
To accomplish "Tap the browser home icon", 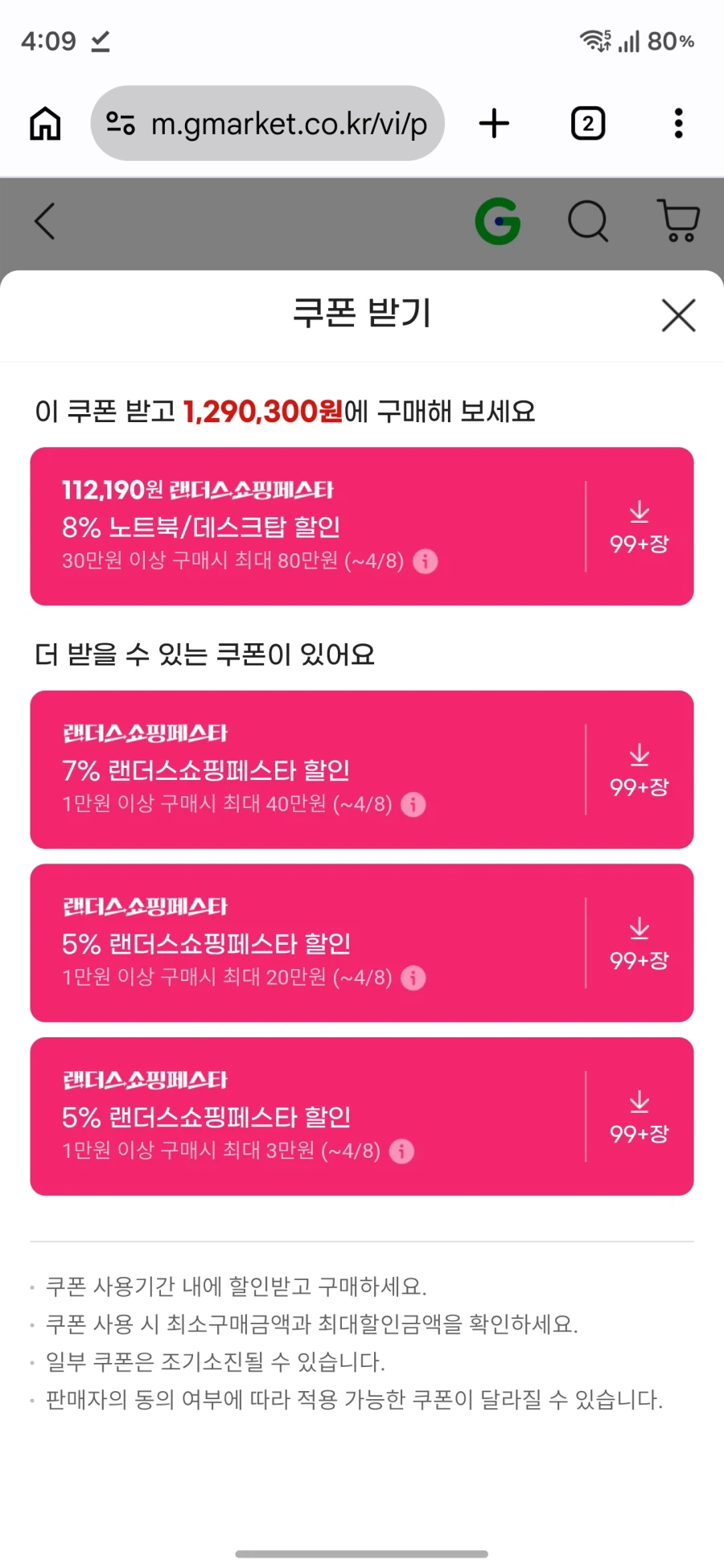I will [x=43, y=122].
